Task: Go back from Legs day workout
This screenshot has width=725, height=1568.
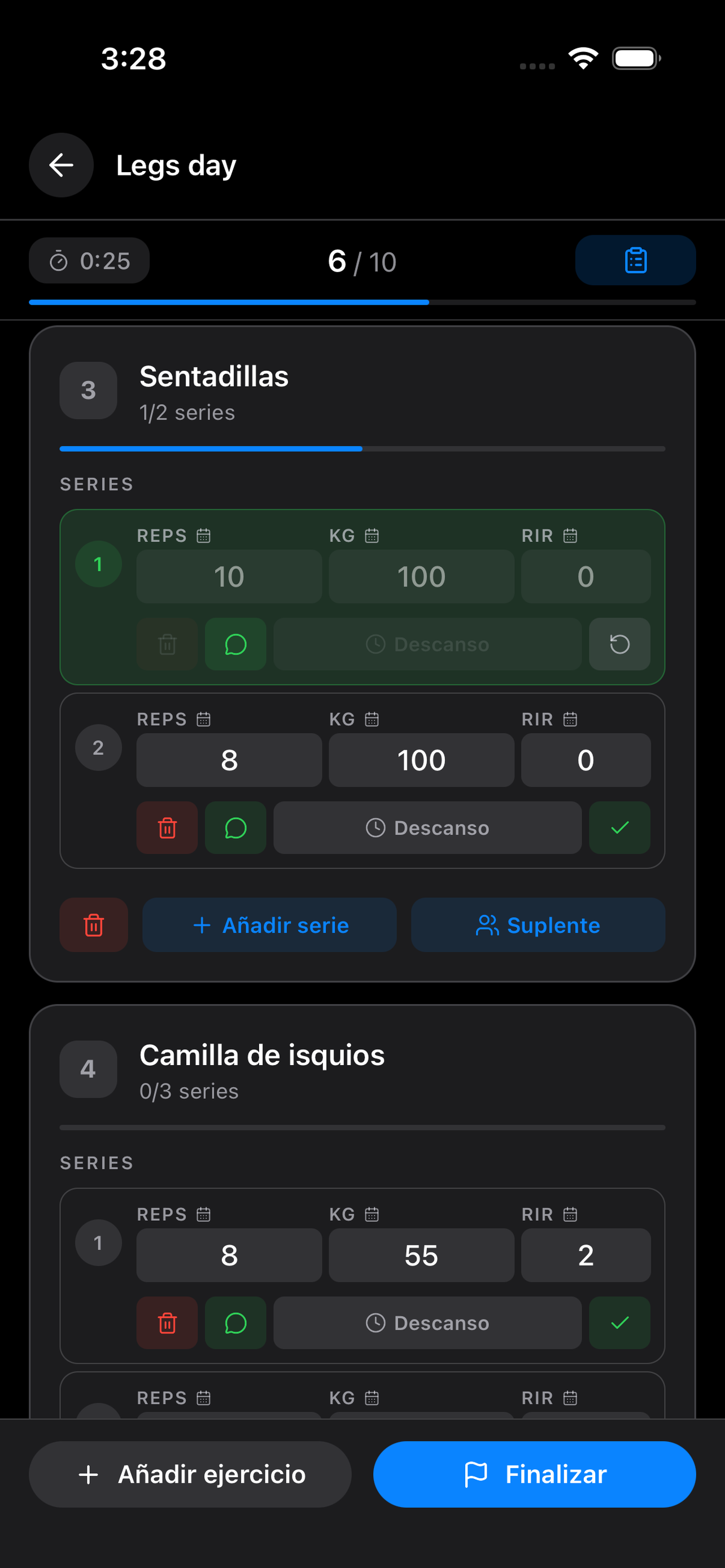Action: pyautogui.click(x=61, y=165)
